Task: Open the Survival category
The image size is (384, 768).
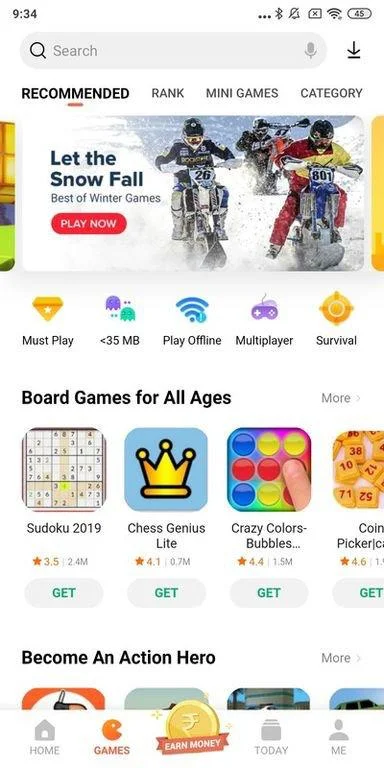Action: [x=336, y=319]
